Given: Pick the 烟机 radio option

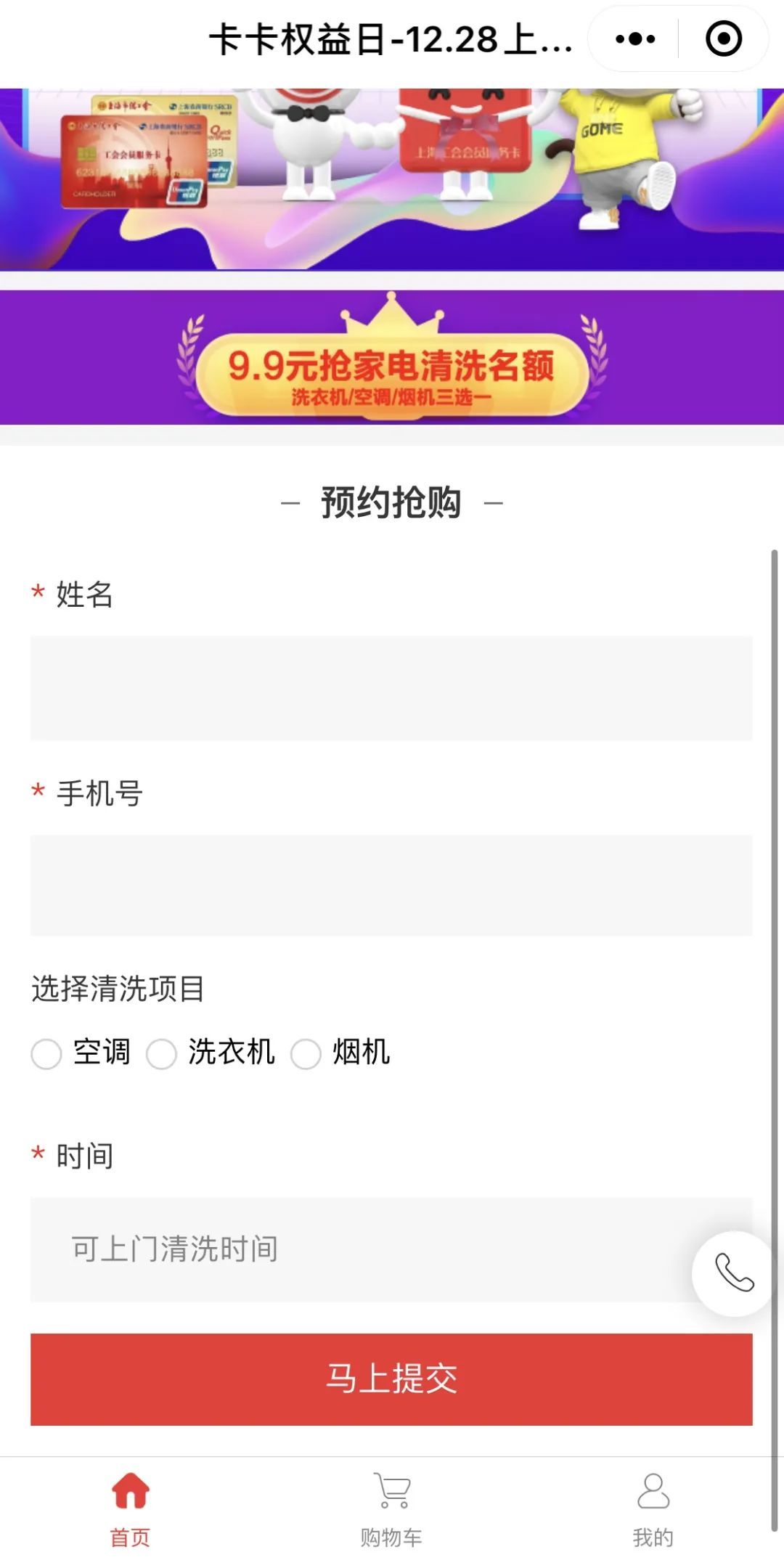Looking at the screenshot, I should pos(306,1053).
